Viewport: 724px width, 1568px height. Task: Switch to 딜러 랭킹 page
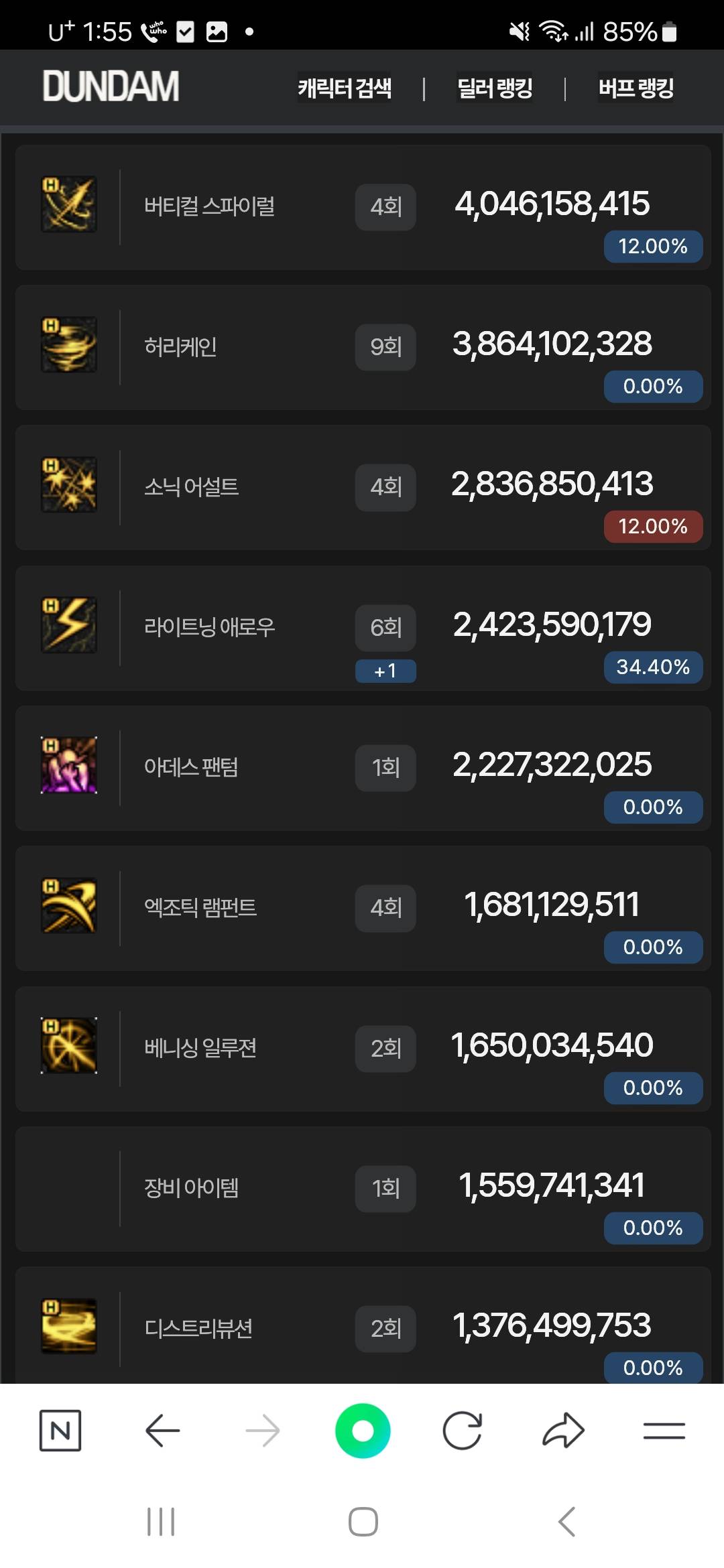pos(495,88)
